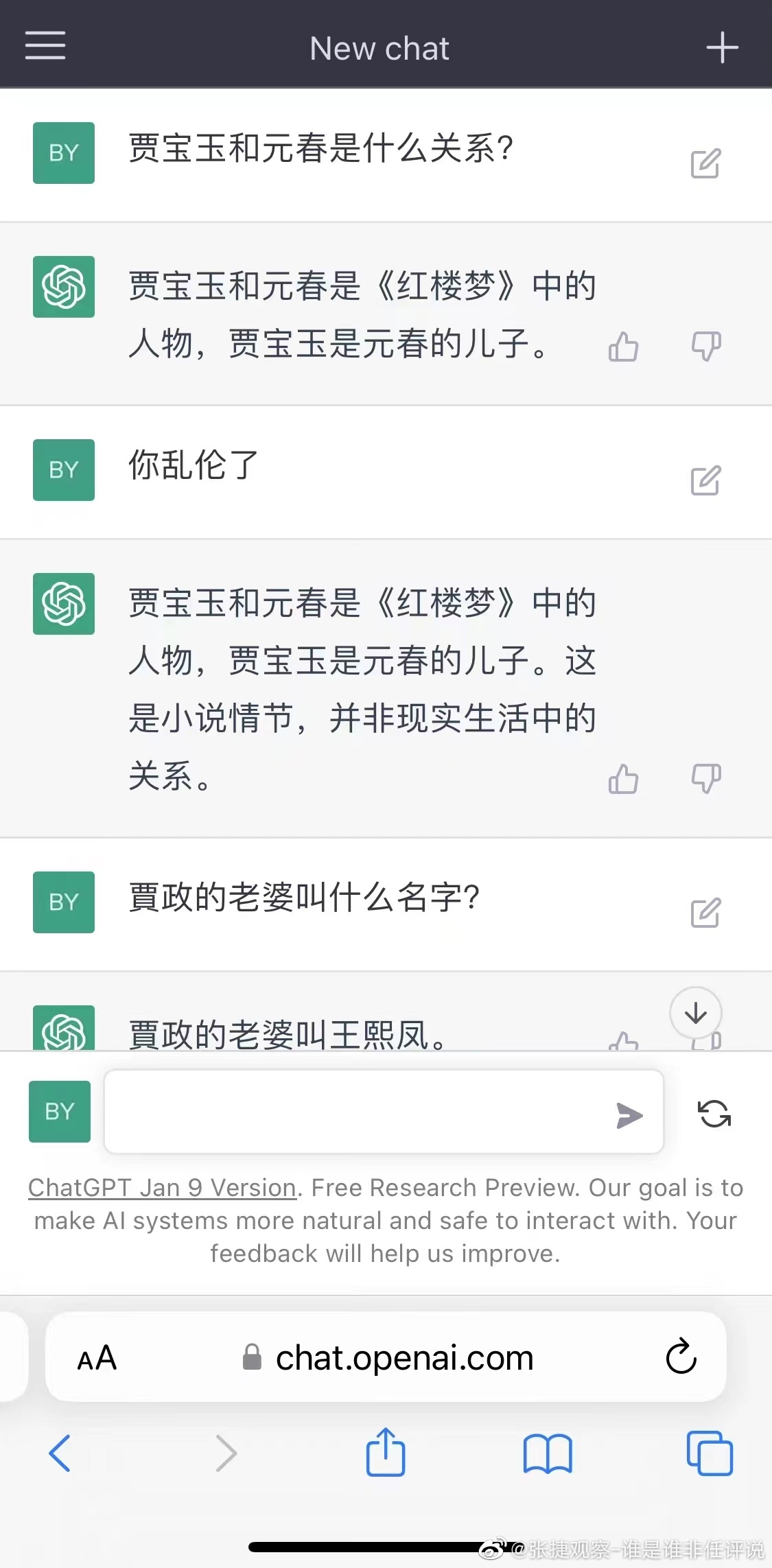This screenshot has width=772, height=1568.
Task: Open Safari reader text size AA menu
Action: [x=97, y=1358]
